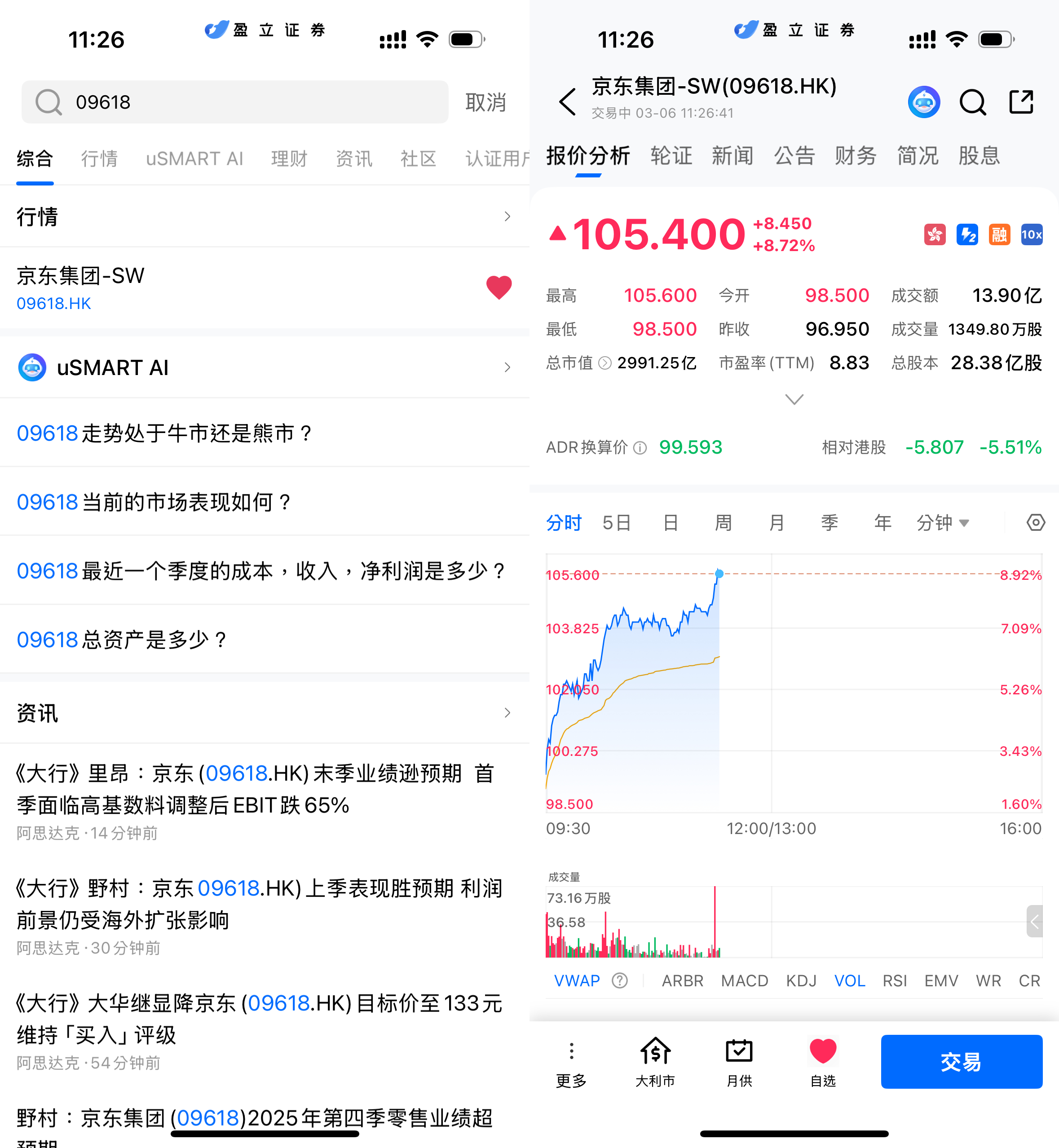This screenshot has width=1059, height=1148.
Task: Expand more quote details chevron
Action: (x=794, y=399)
